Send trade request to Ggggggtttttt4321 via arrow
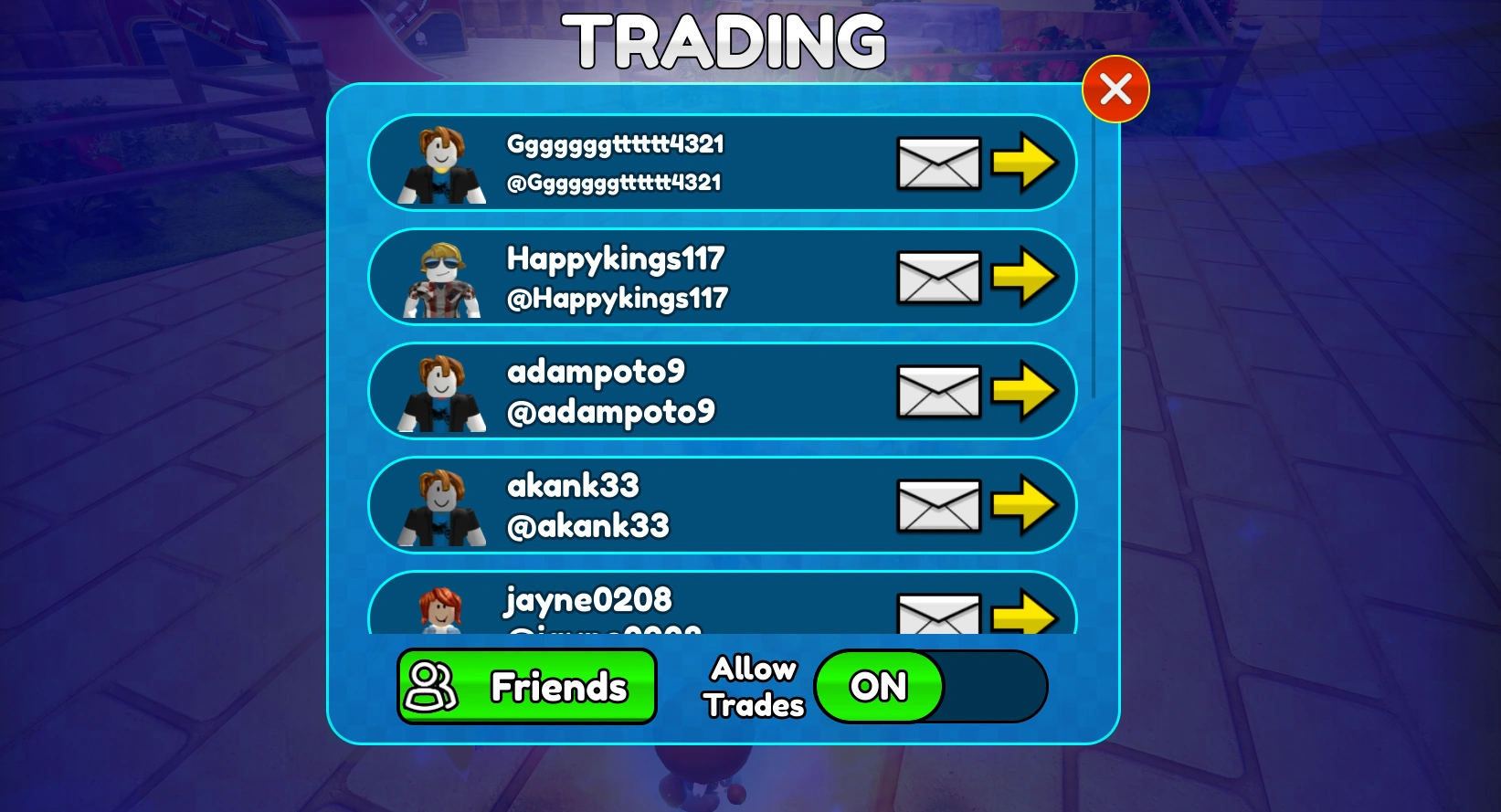The image size is (1501, 812). (x=1024, y=163)
